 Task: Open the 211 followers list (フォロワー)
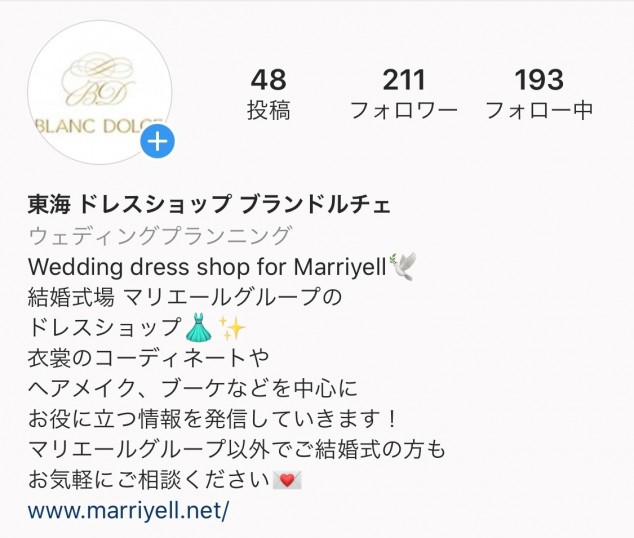tap(403, 93)
